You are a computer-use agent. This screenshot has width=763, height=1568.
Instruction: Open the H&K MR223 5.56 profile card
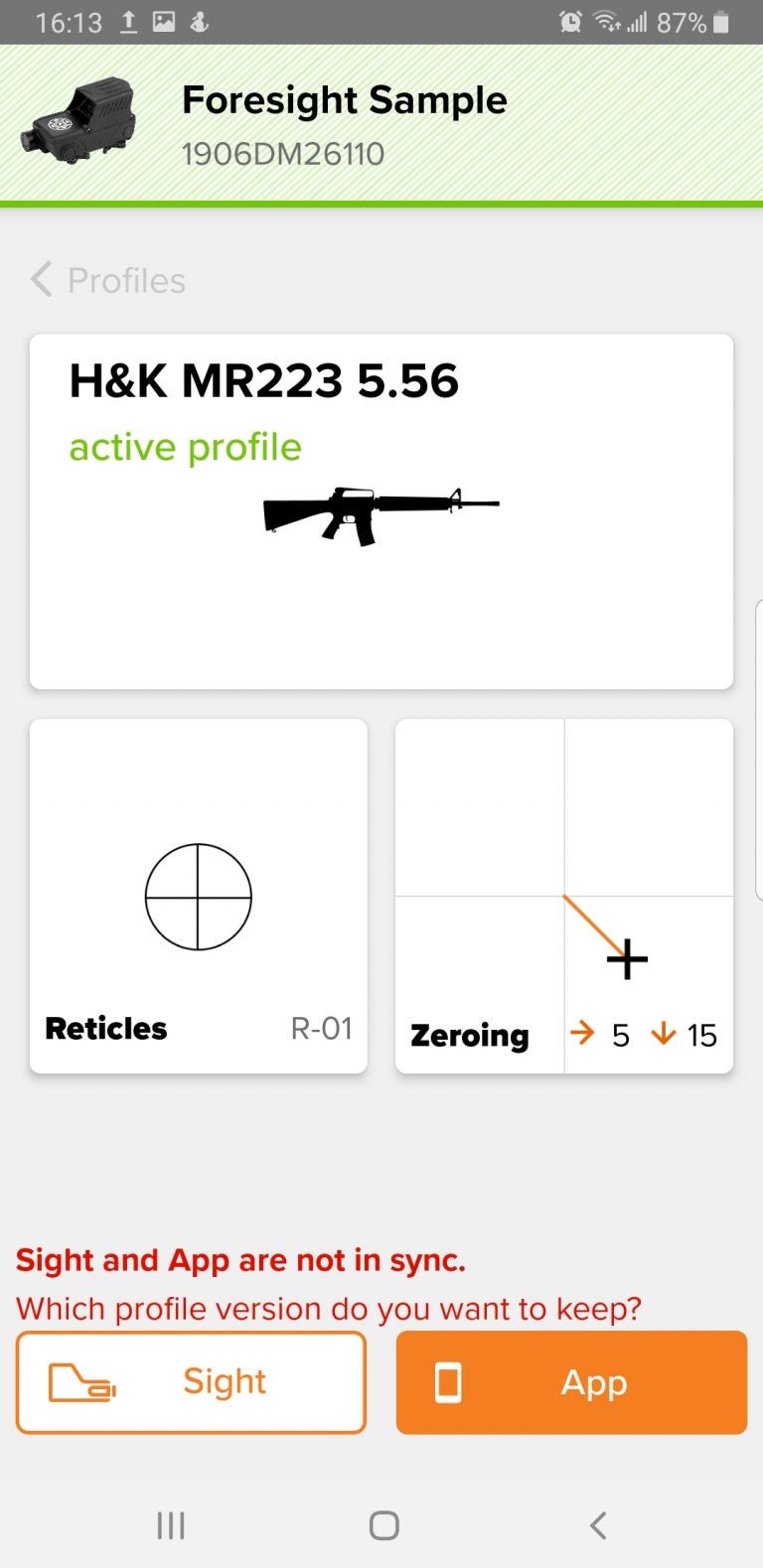coord(381,511)
